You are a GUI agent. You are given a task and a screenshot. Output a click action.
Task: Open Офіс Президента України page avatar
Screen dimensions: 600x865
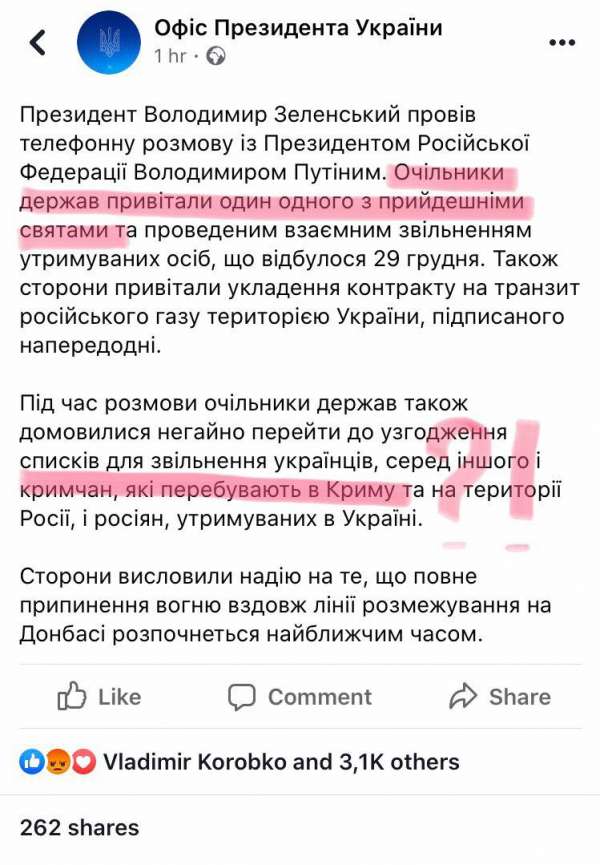click(x=108, y=41)
